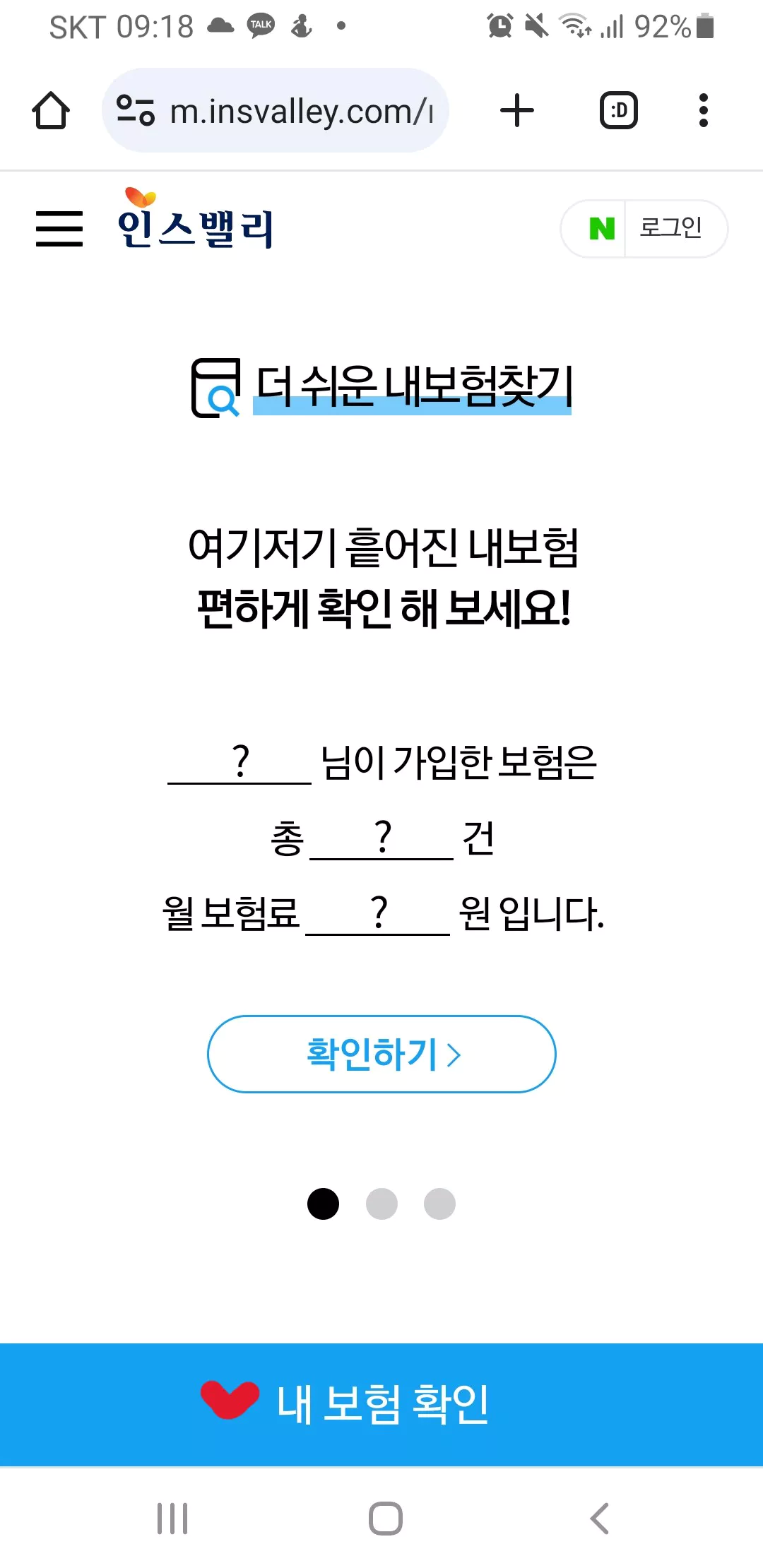Screen dimensions: 763x1568
Task: Click the home icon in the browser toolbar
Action: (x=51, y=110)
